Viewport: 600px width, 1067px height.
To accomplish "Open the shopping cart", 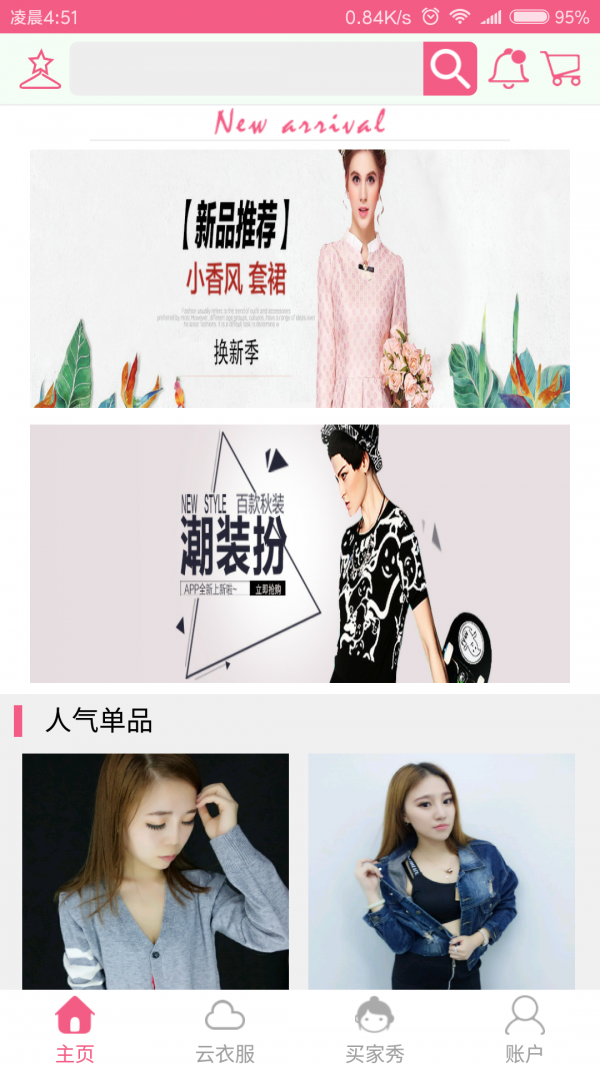I will (x=562, y=69).
